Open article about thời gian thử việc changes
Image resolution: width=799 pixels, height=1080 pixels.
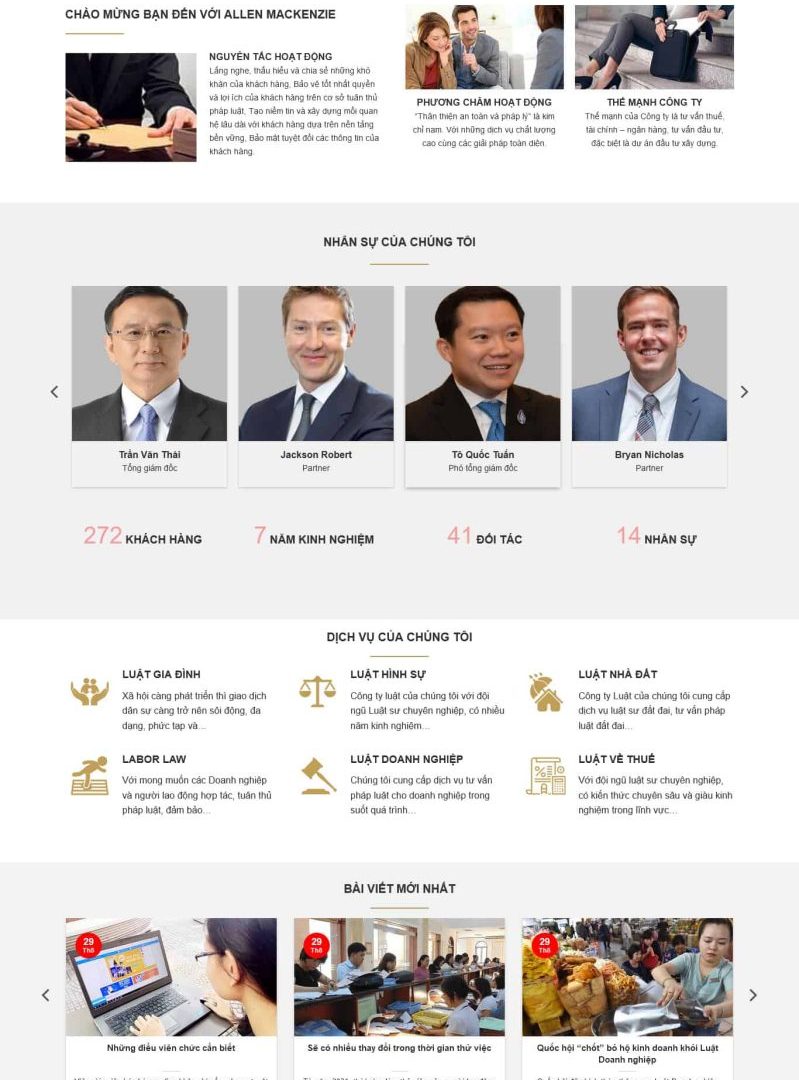tap(399, 1048)
